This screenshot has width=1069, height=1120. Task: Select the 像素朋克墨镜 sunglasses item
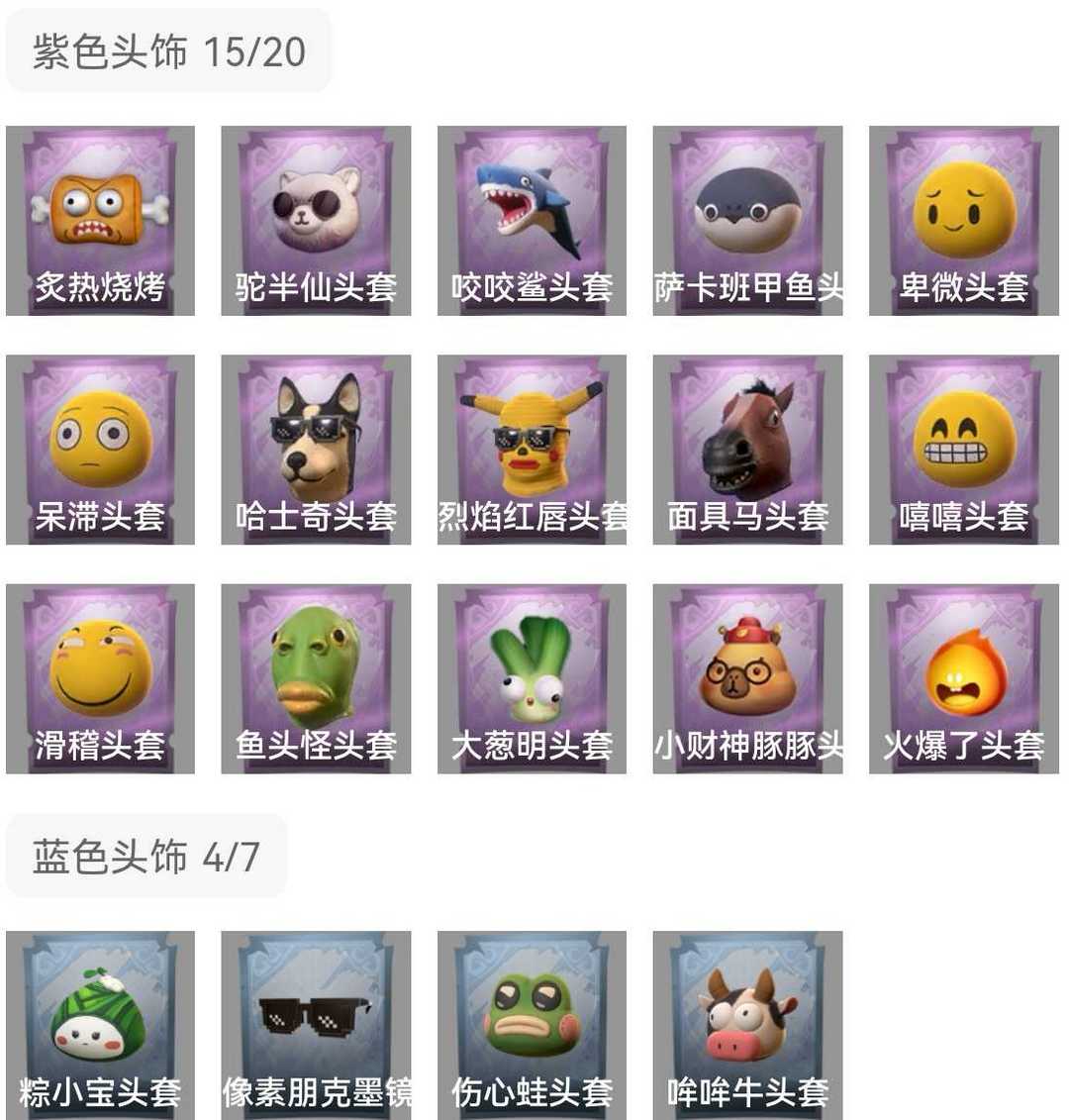point(316,1024)
